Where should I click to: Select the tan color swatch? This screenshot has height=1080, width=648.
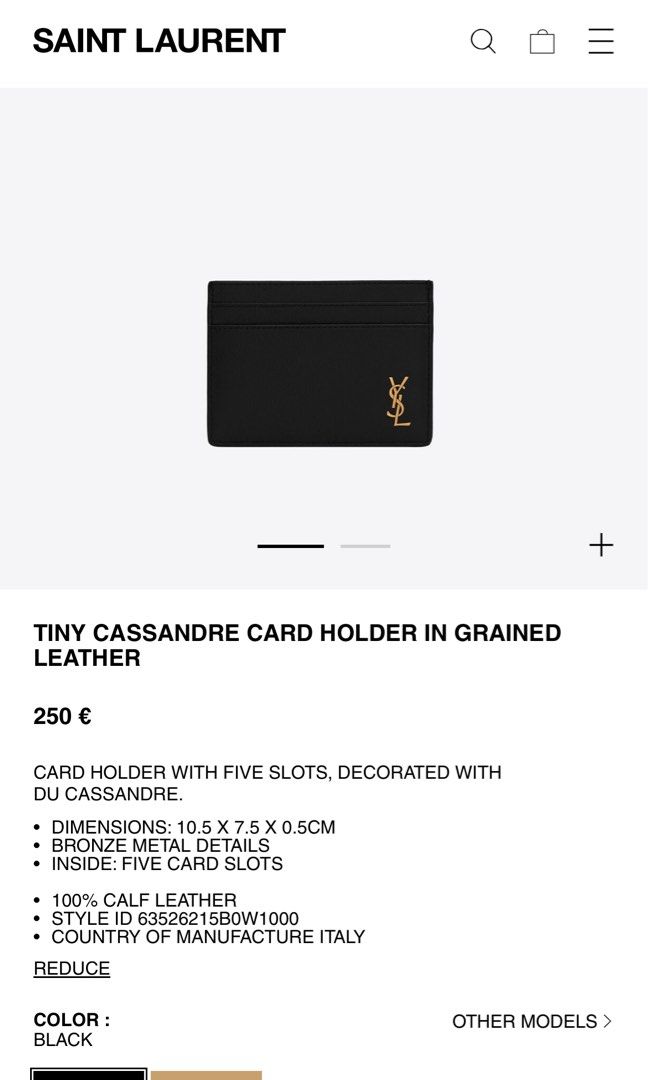click(206, 1075)
